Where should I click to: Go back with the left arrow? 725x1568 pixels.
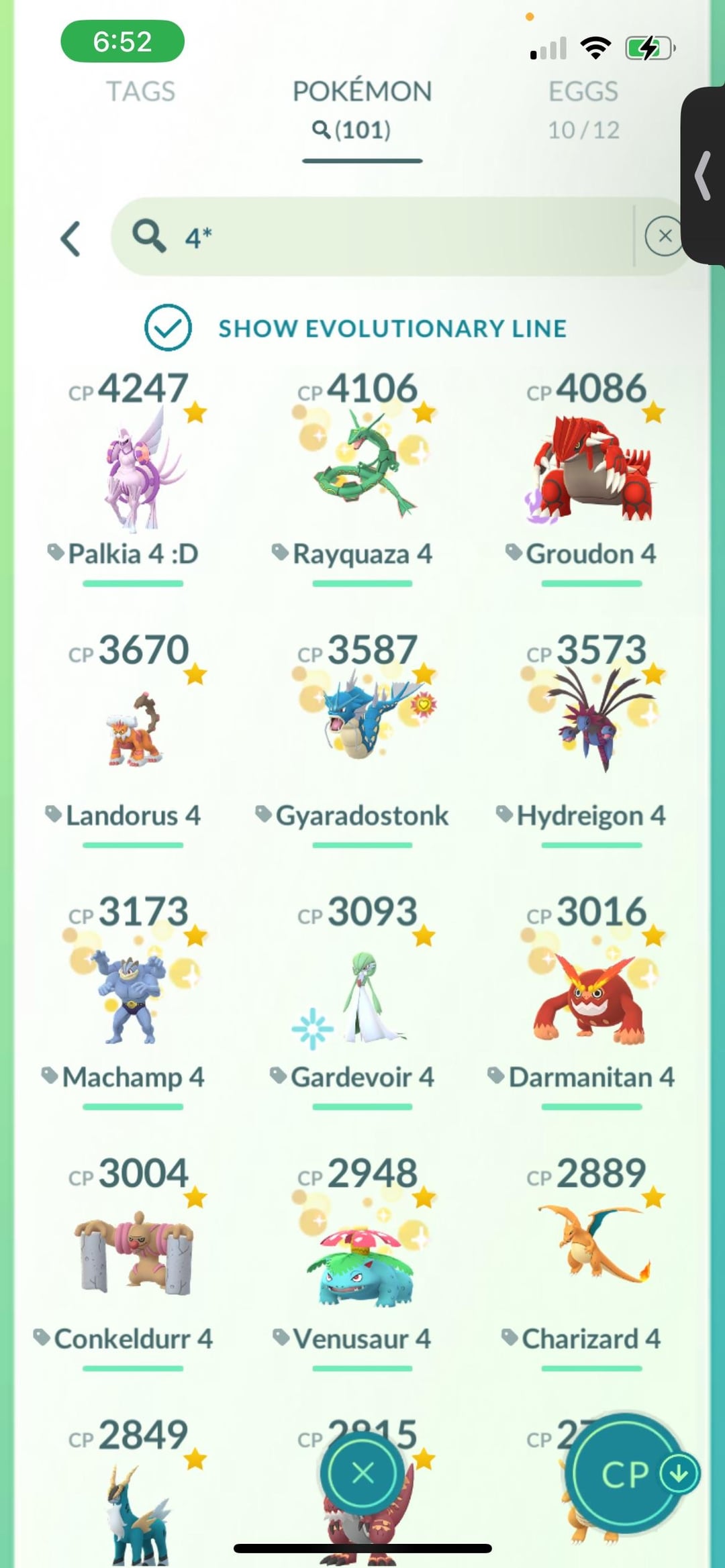(x=71, y=239)
